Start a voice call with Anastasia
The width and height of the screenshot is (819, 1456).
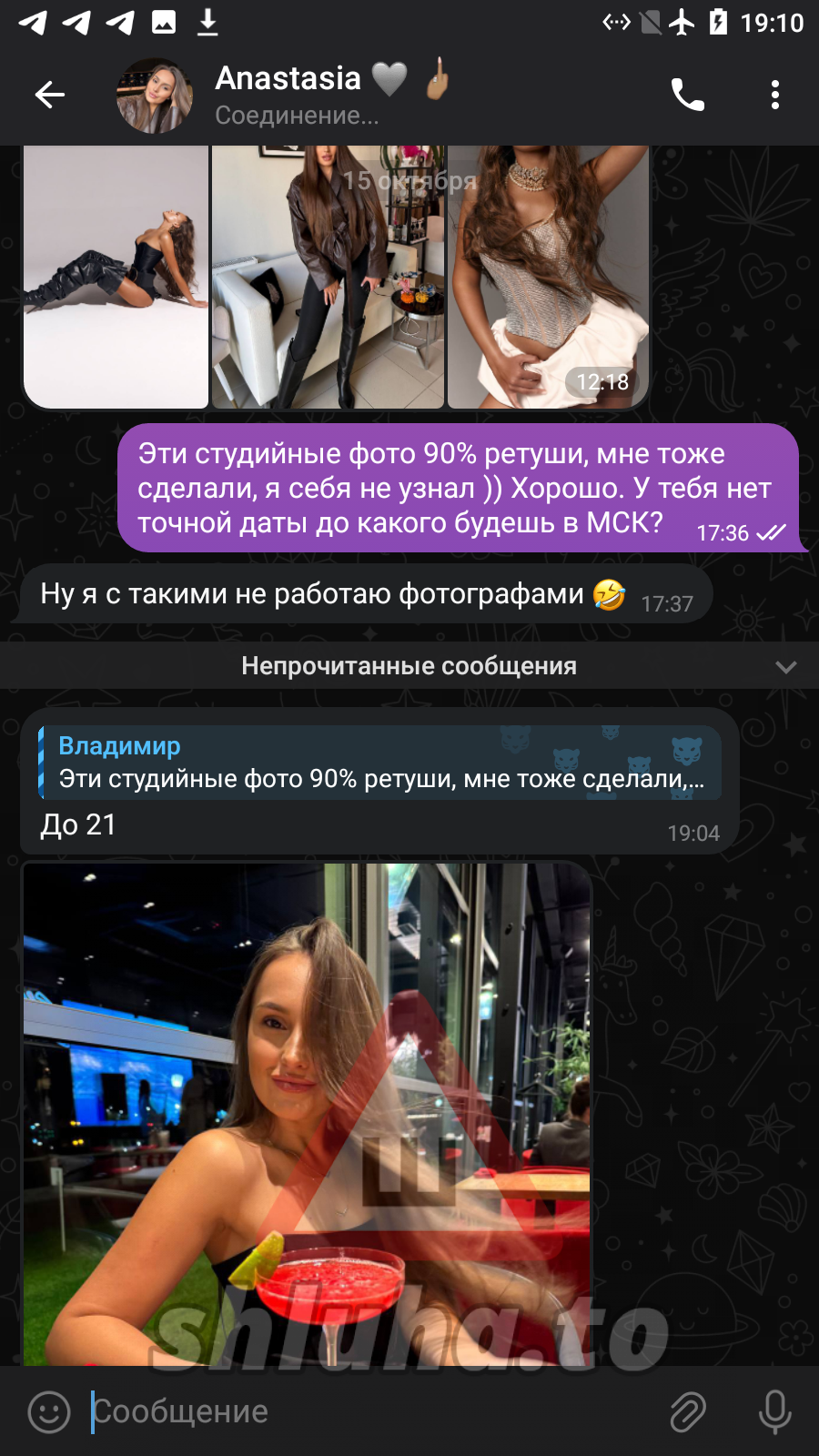click(687, 95)
